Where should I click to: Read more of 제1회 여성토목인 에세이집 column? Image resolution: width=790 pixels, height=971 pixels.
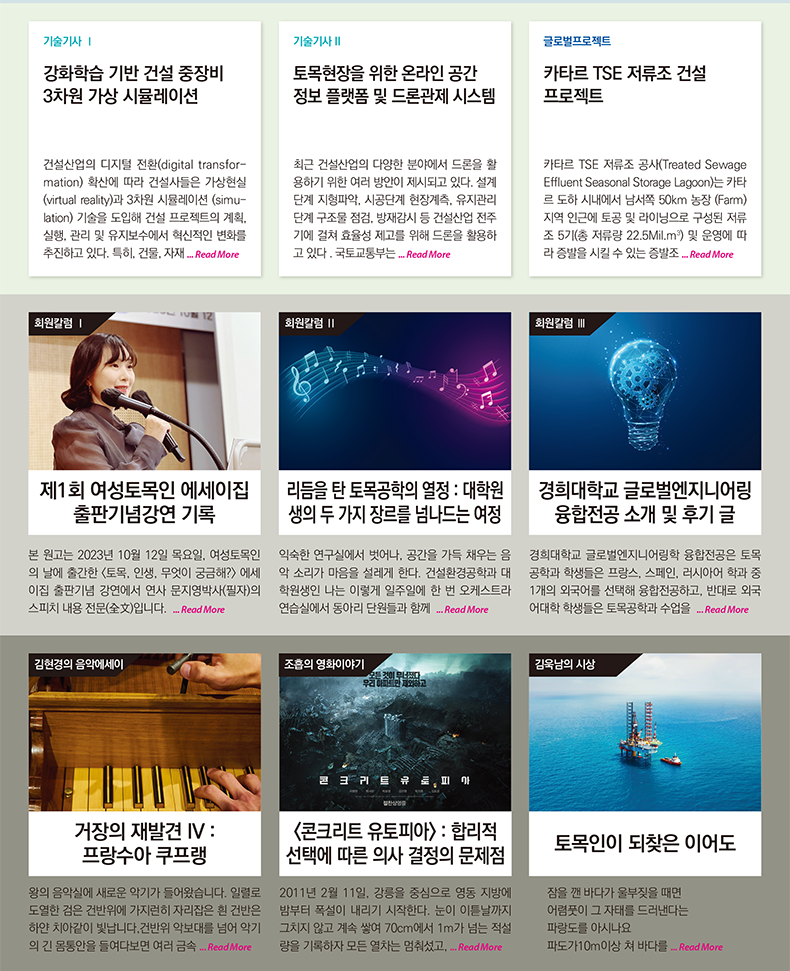pos(201,609)
